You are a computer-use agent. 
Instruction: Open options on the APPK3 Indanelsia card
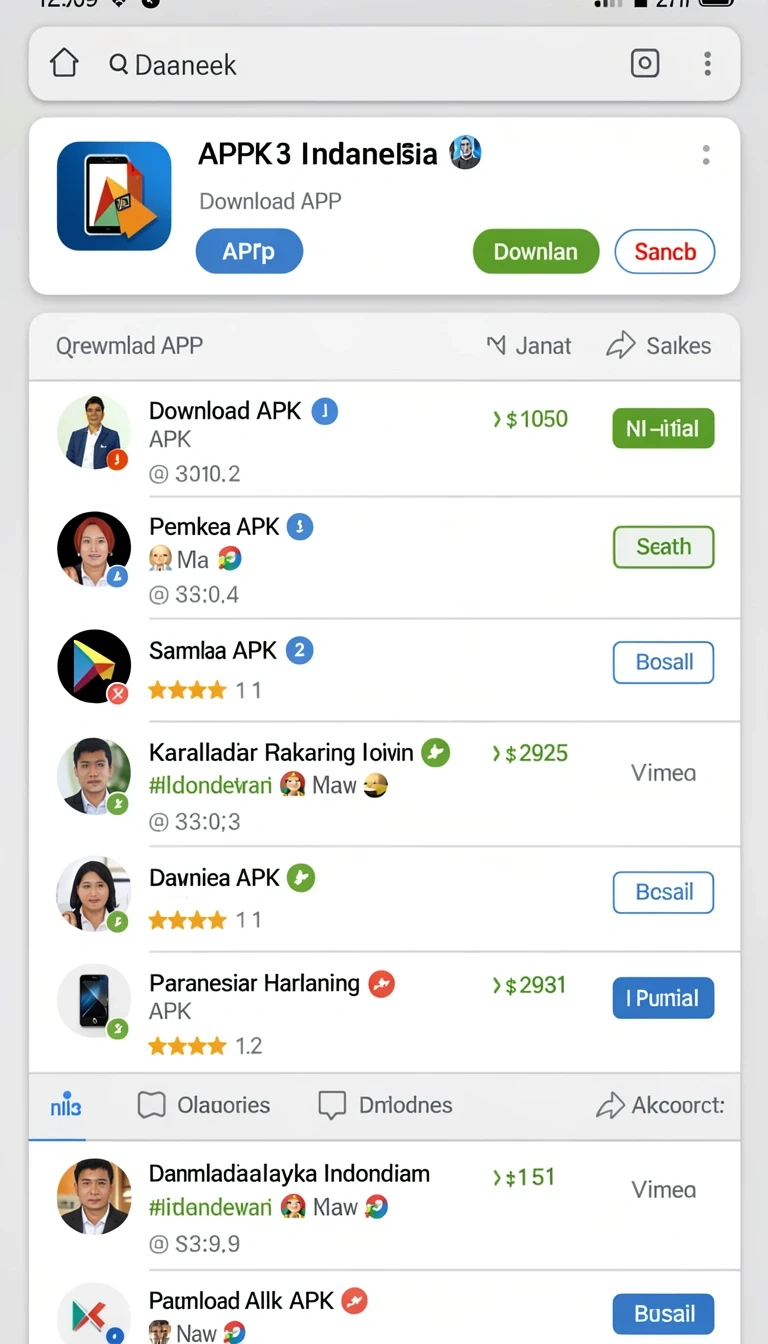tap(706, 155)
